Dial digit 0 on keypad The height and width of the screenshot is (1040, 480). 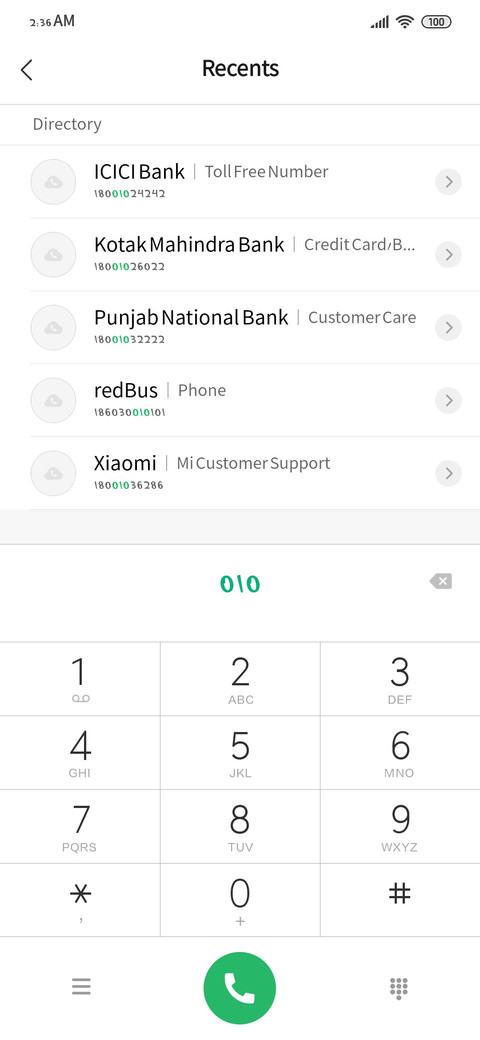coord(240,900)
